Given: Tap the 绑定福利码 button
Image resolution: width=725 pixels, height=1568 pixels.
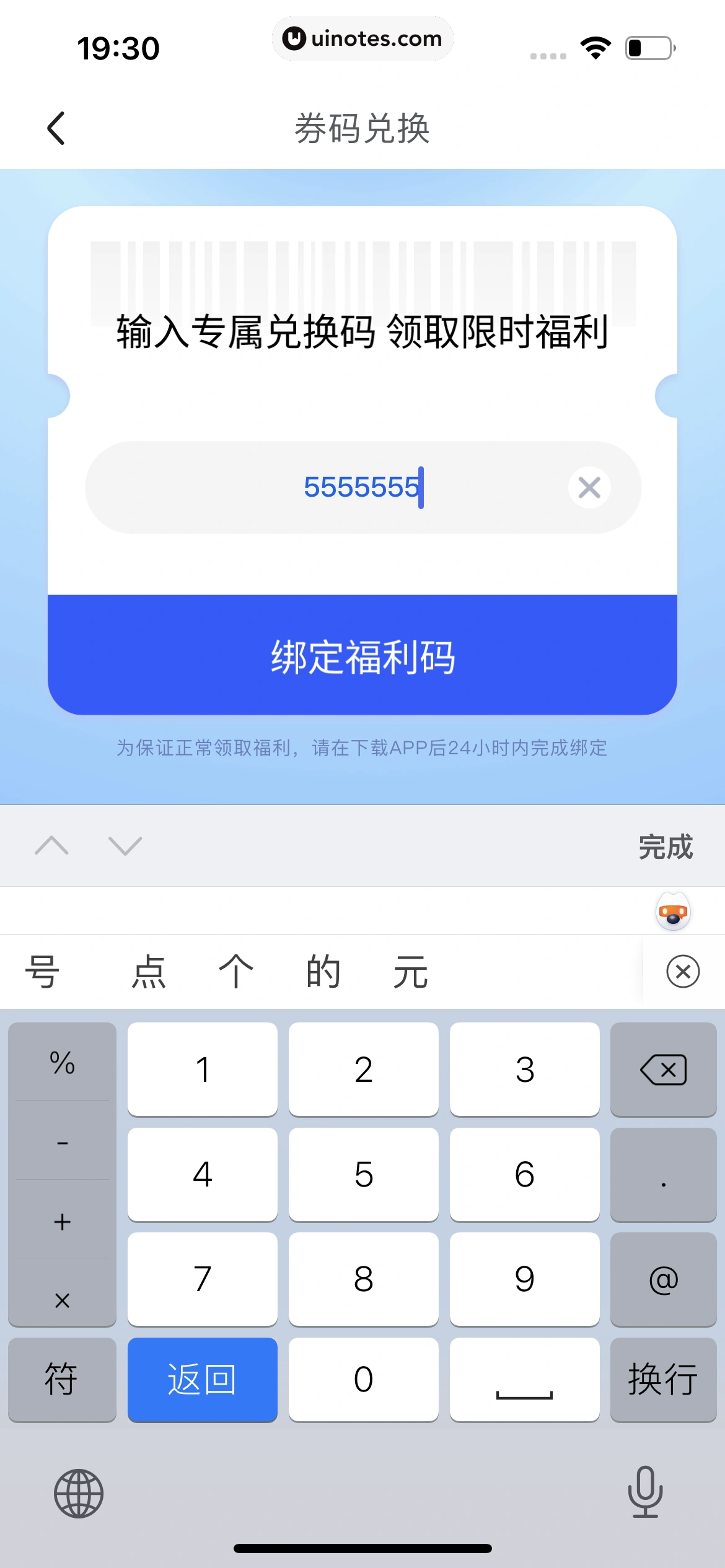Looking at the screenshot, I should click(362, 660).
